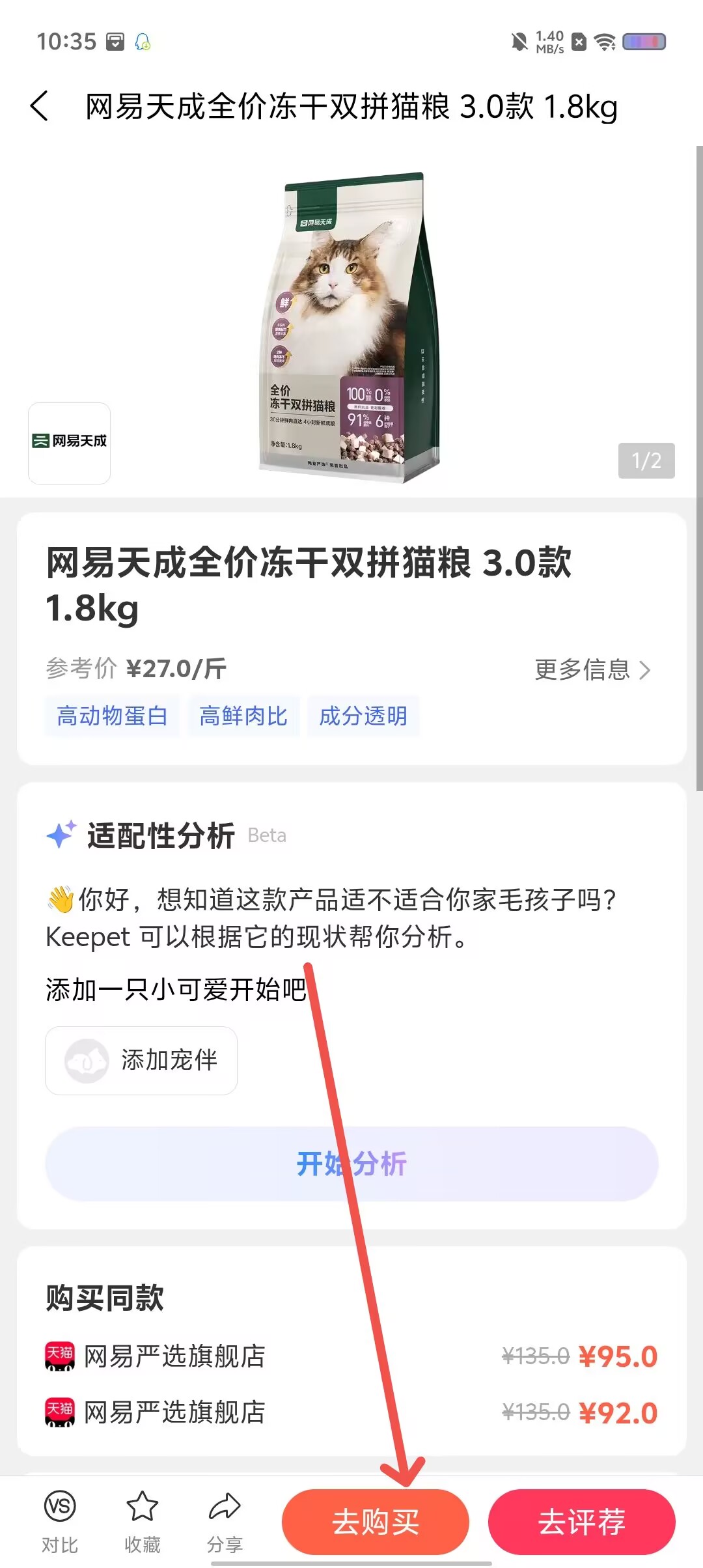
Task: Tap 添加宠伴 to add a pet
Action: pyautogui.click(x=141, y=1060)
